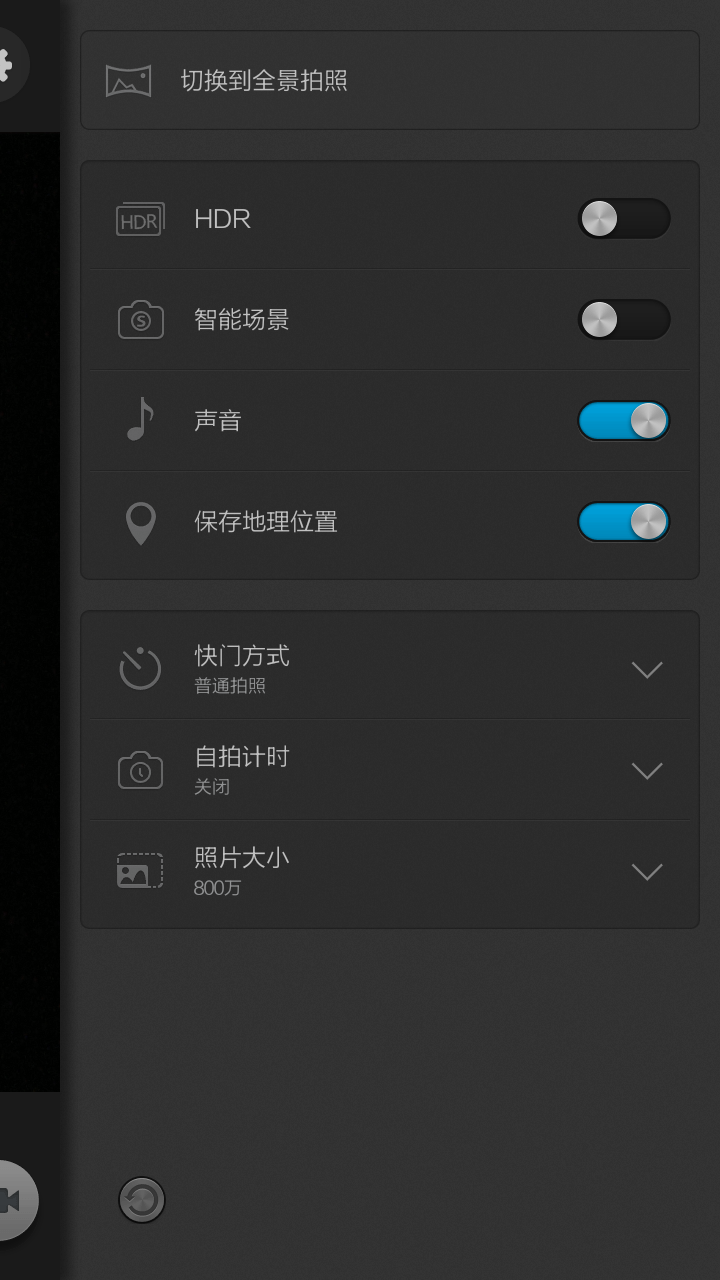Enable the HDR toggle
The image size is (720, 1280).
(623, 219)
